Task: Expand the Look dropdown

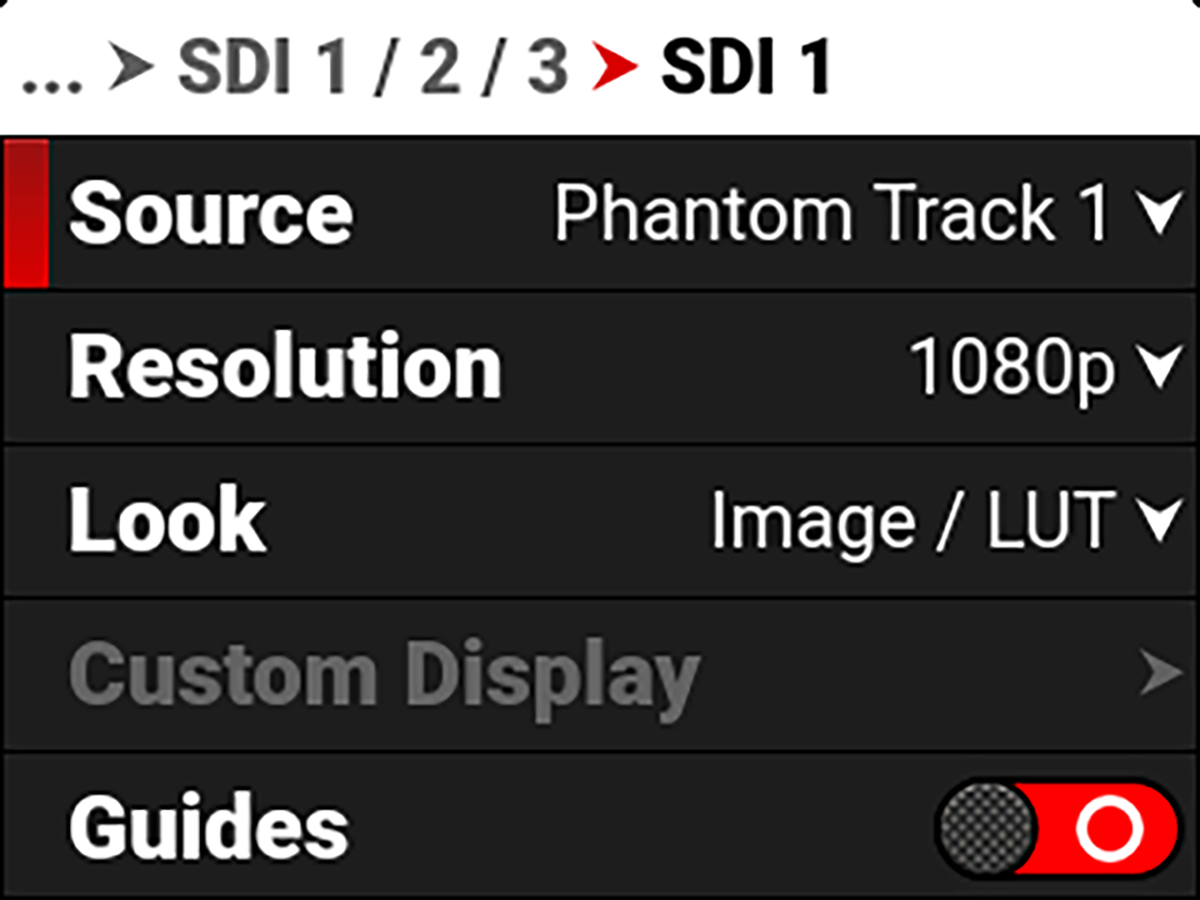Action: tap(940, 521)
